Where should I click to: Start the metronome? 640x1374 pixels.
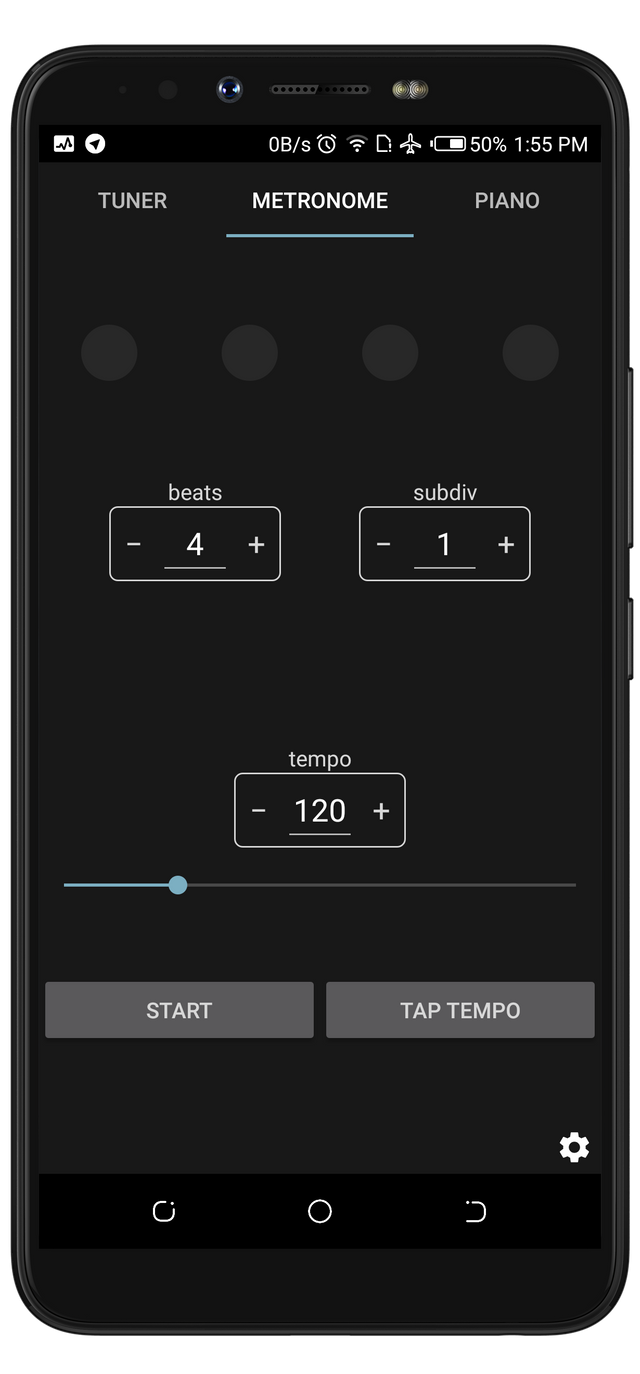179,1010
